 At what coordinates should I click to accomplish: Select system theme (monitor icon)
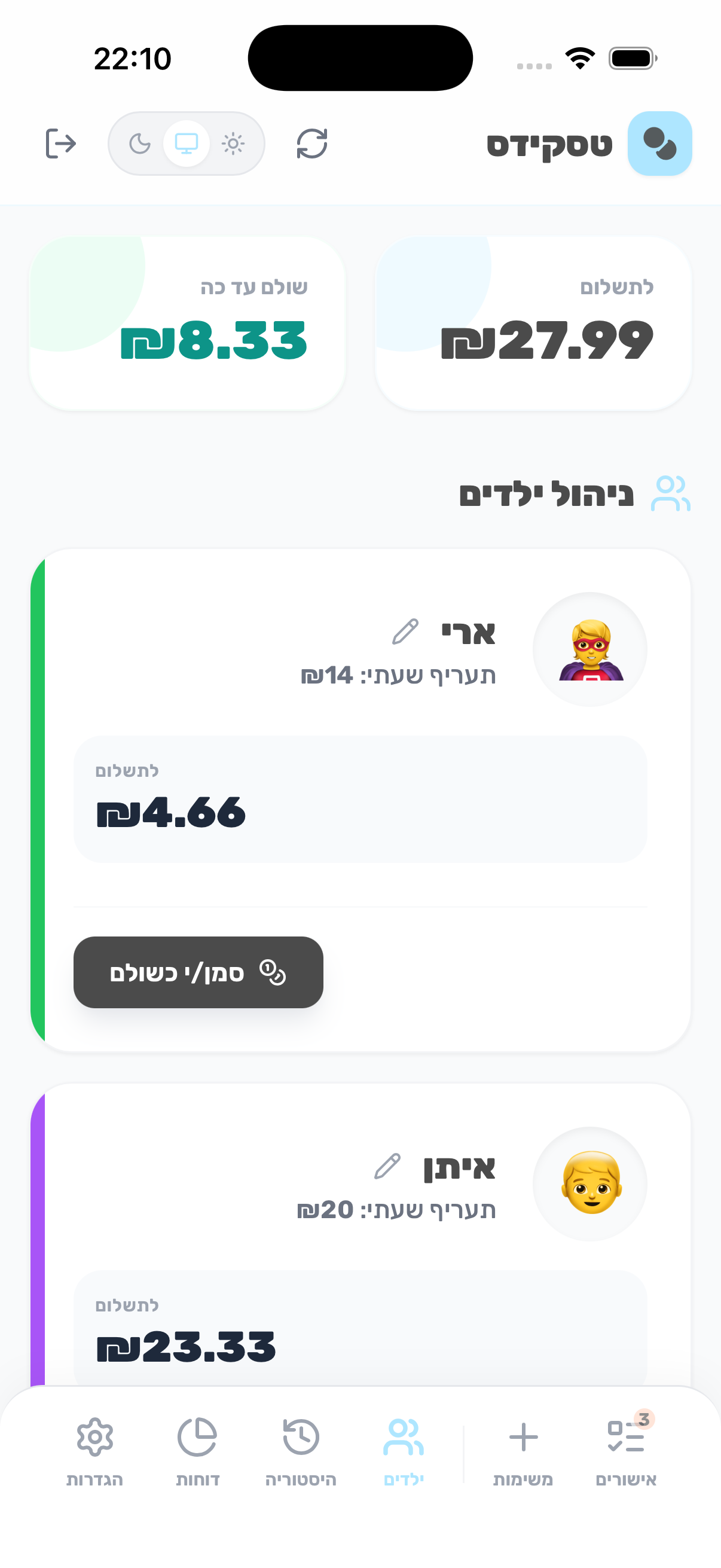click(186, 144)
